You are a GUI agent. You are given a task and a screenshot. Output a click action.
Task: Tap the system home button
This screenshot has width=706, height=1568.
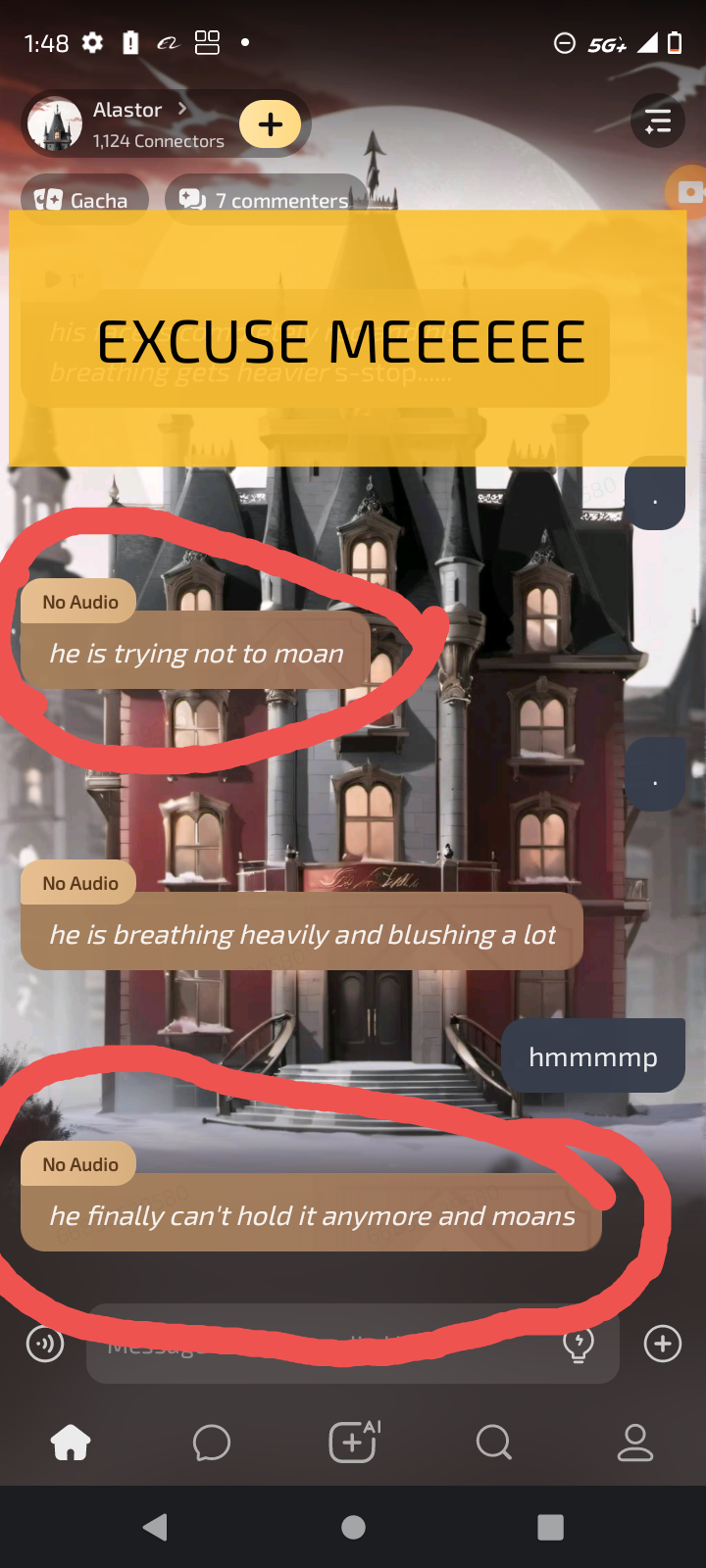(354, 1527)
